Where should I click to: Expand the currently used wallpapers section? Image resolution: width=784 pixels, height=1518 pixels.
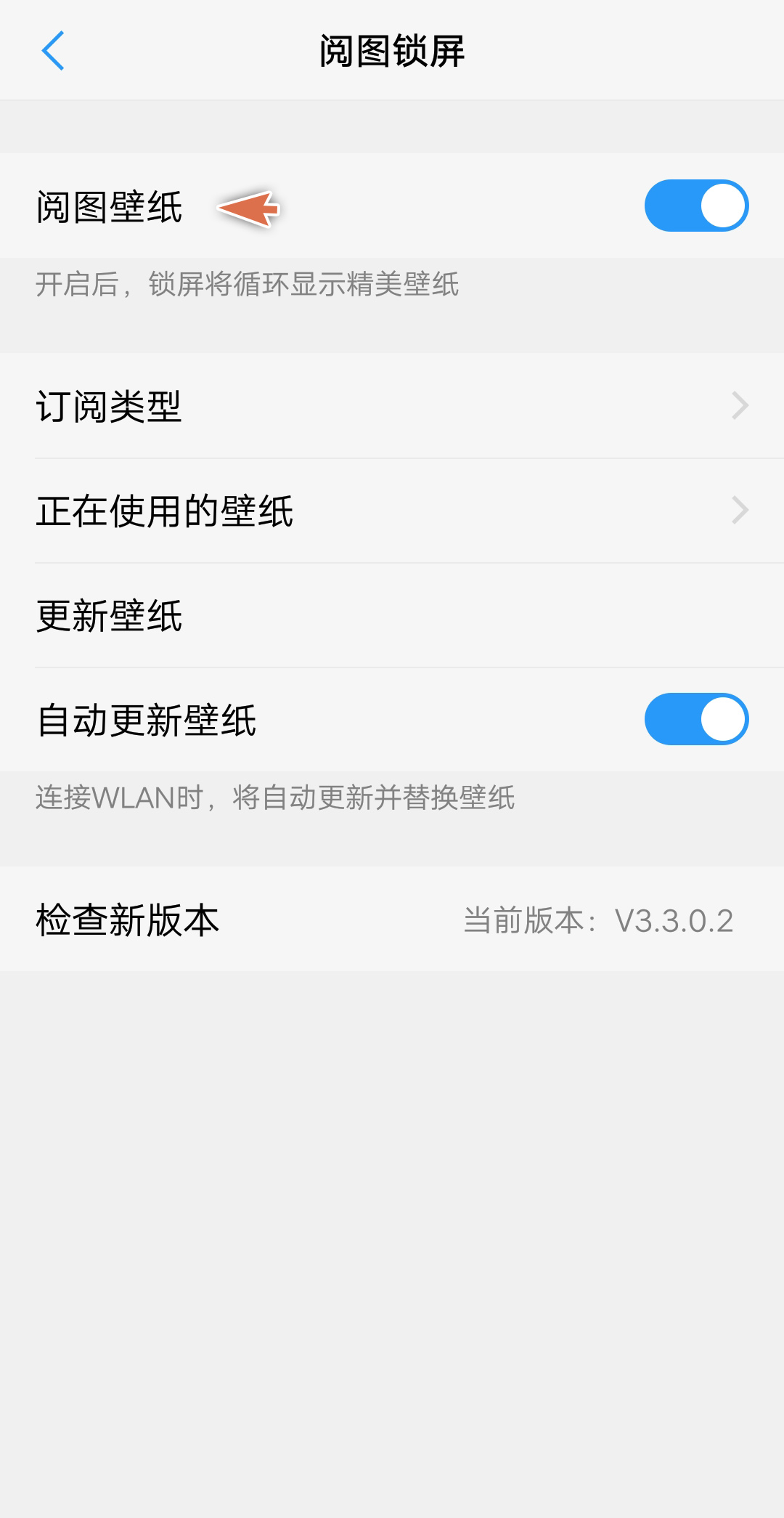click(392, 510)
